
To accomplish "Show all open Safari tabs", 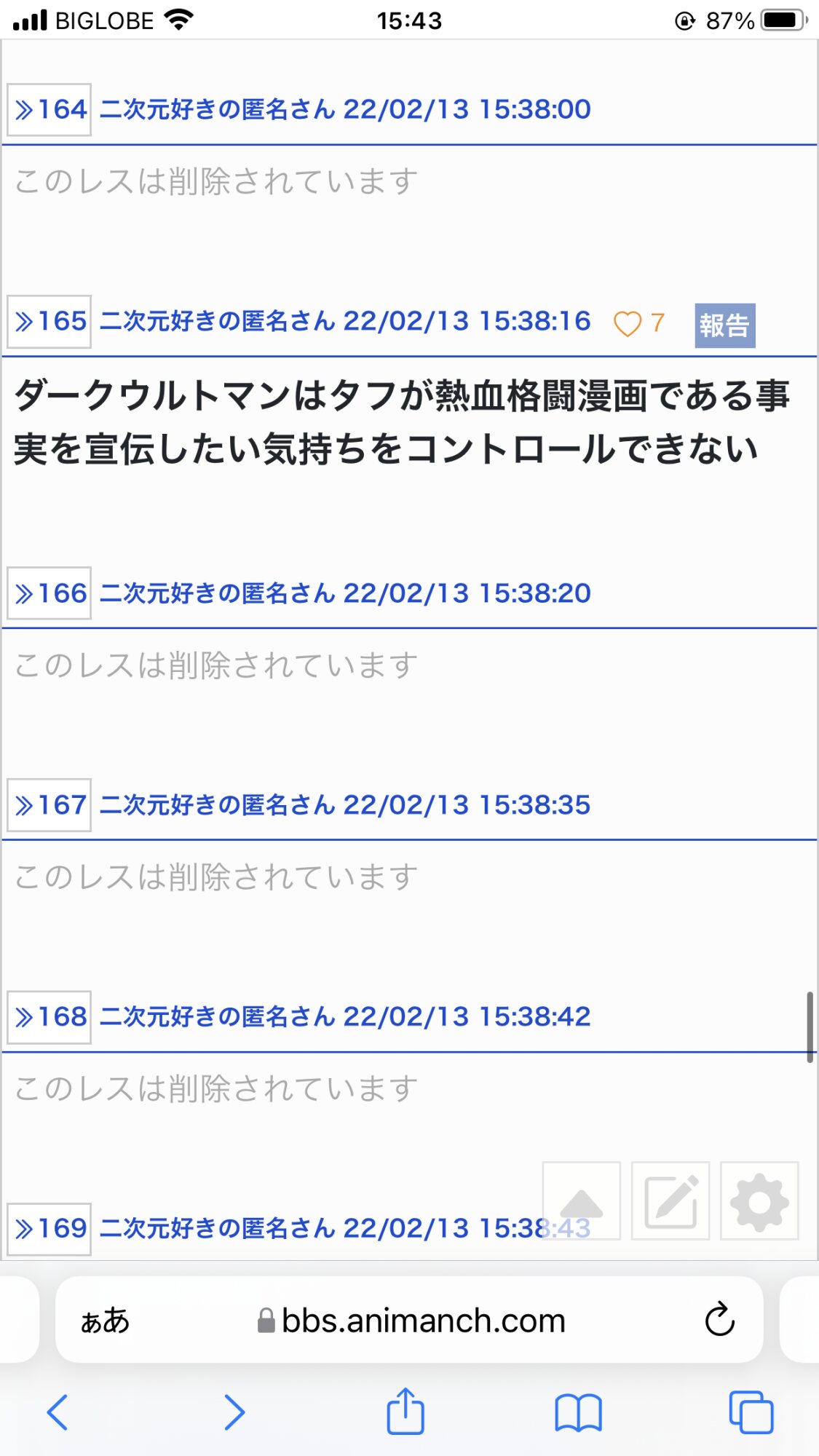I will [x=751, y=1412].
